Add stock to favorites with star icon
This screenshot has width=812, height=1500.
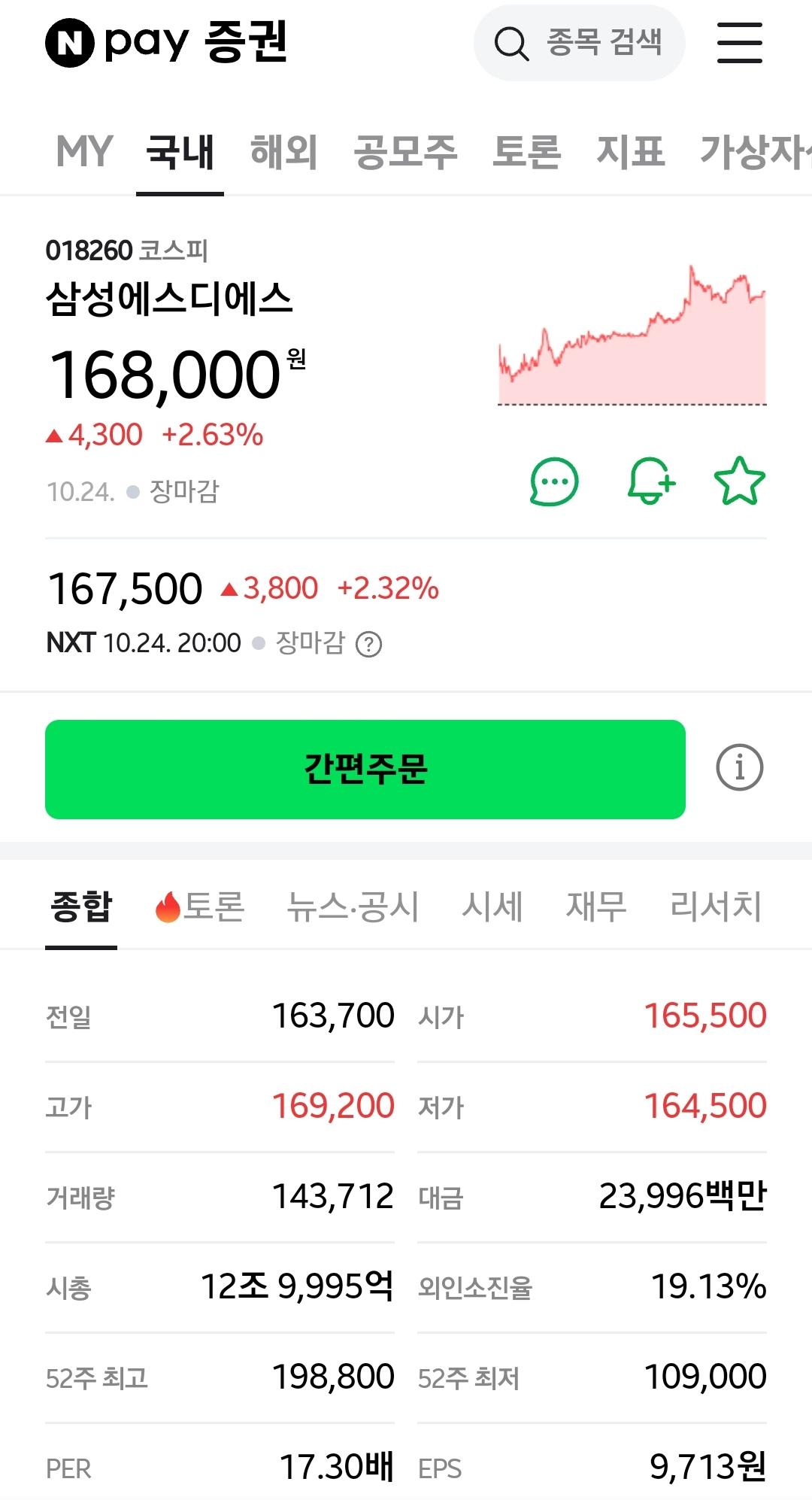click(740, 482)
